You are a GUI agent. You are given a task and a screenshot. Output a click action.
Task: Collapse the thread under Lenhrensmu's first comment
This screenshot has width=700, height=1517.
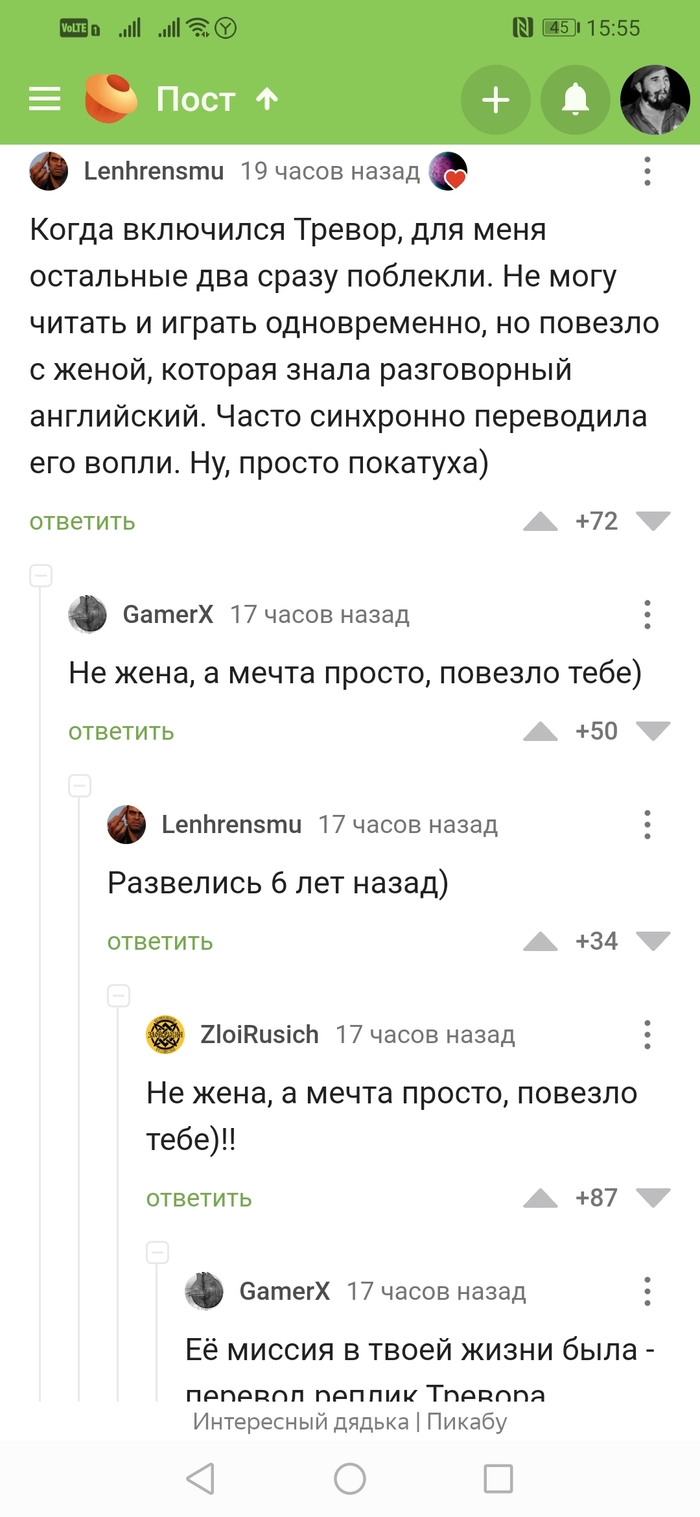click(x=40, y=576)
